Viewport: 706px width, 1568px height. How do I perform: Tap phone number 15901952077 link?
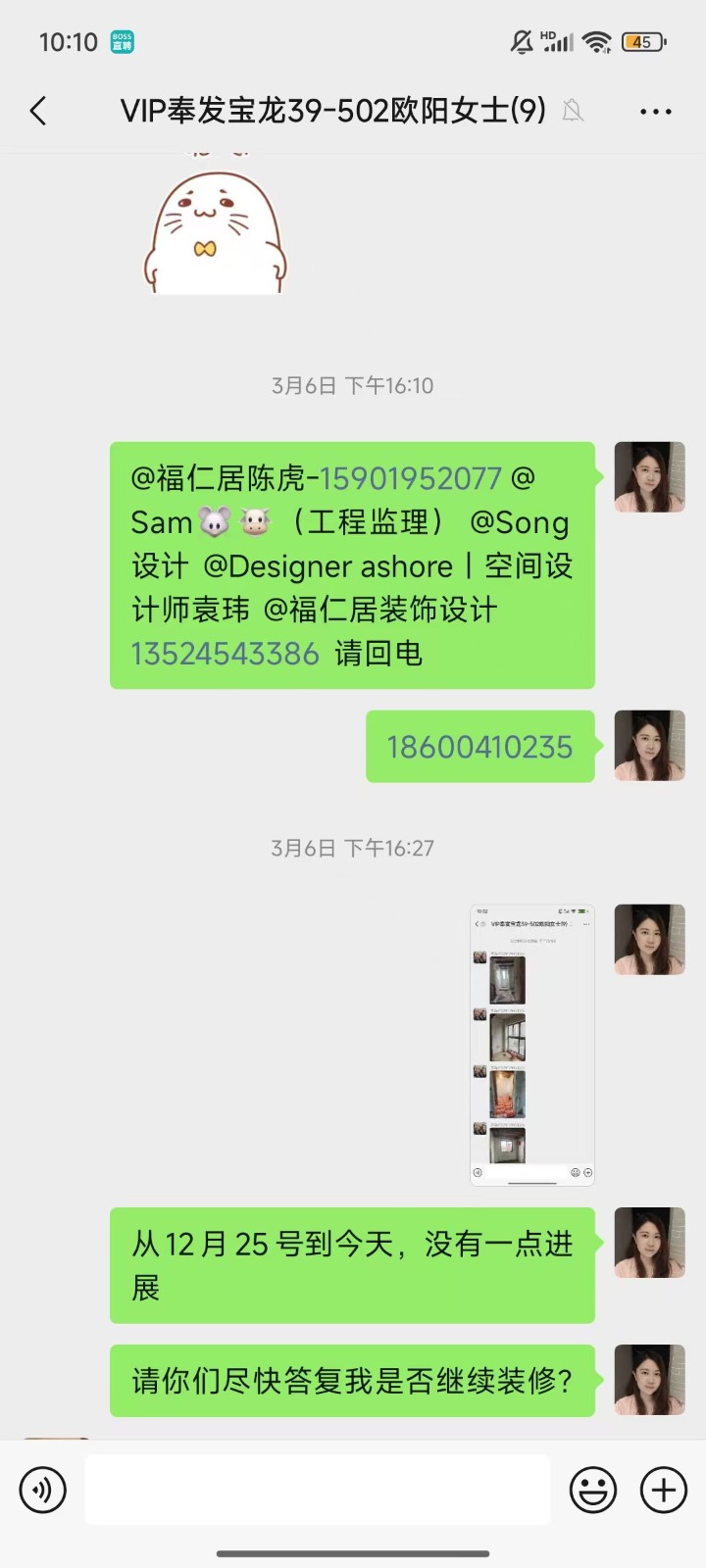[x=411, y=478]
